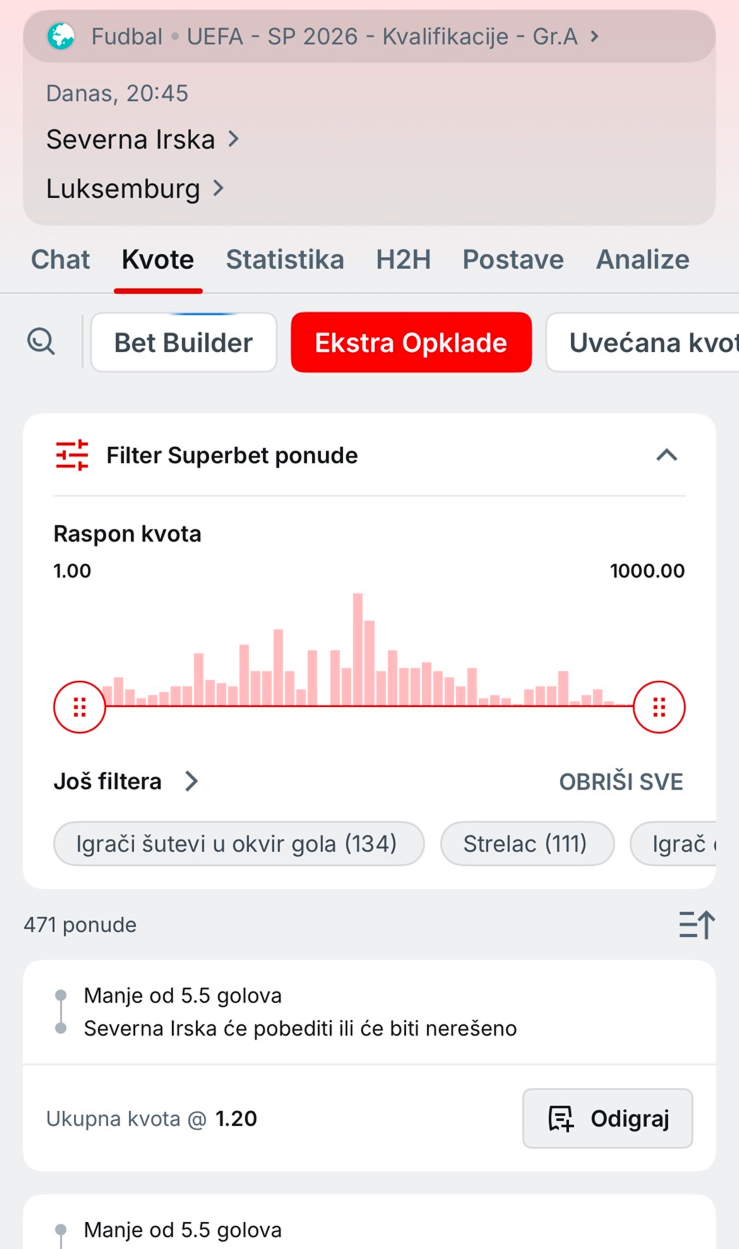Filter by Strelac (111)
The image size is (739, 1249).
(527, 844)
